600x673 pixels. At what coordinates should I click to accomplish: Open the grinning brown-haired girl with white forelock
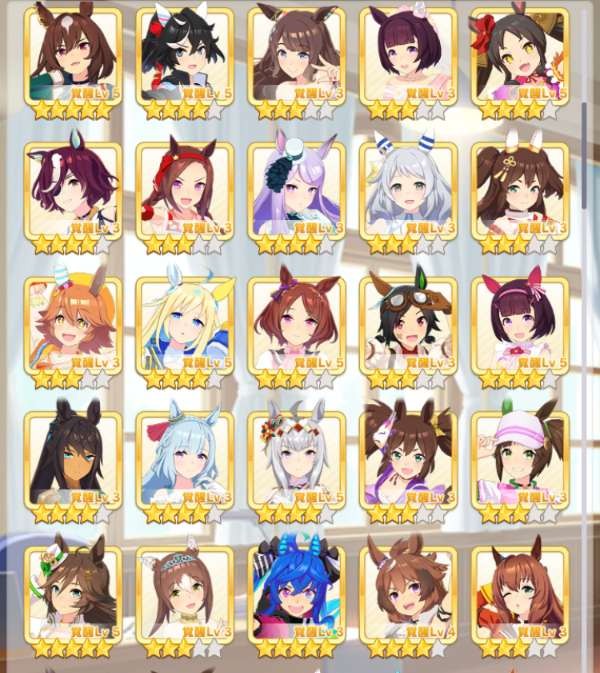pos(74,59)
